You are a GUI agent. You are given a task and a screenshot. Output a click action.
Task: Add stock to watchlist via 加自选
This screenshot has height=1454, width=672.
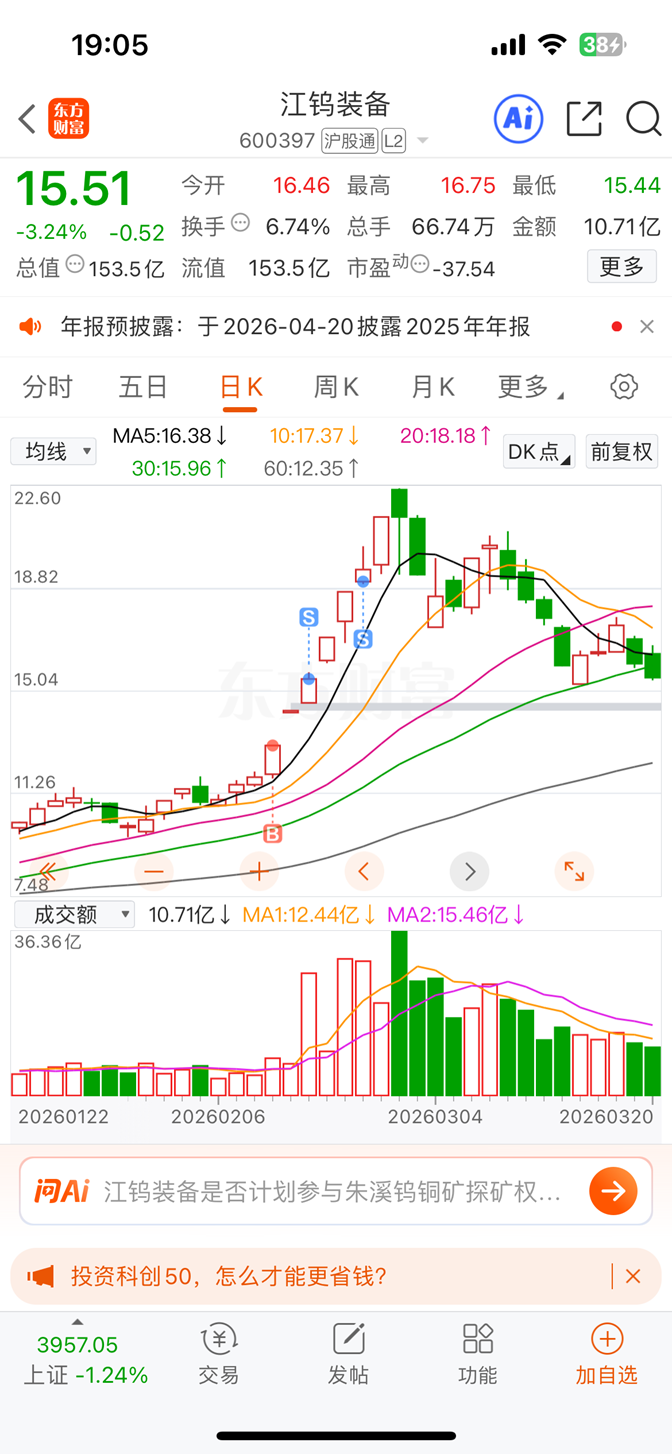click(x=606, y=1355)
